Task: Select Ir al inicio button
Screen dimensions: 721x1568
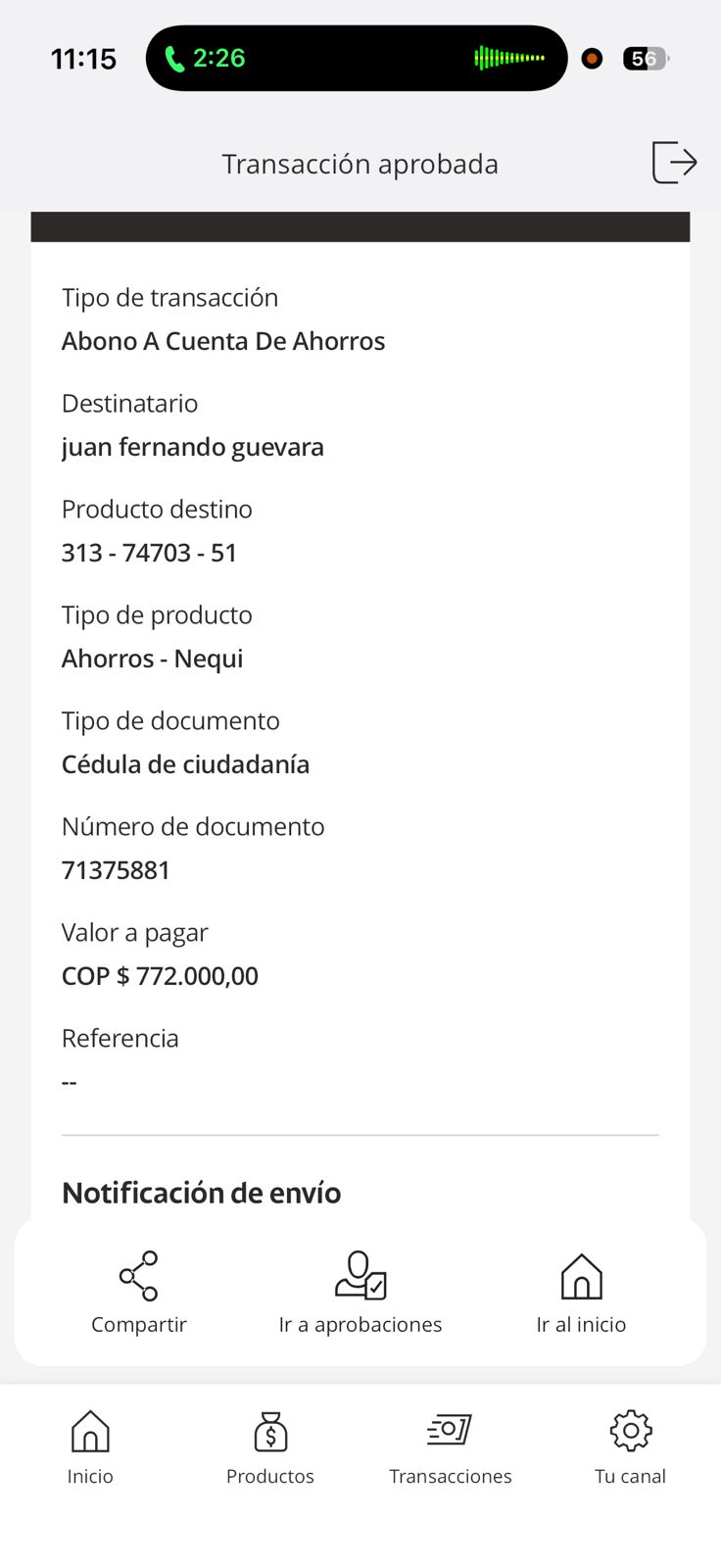Action: (x=581, y=1292)
